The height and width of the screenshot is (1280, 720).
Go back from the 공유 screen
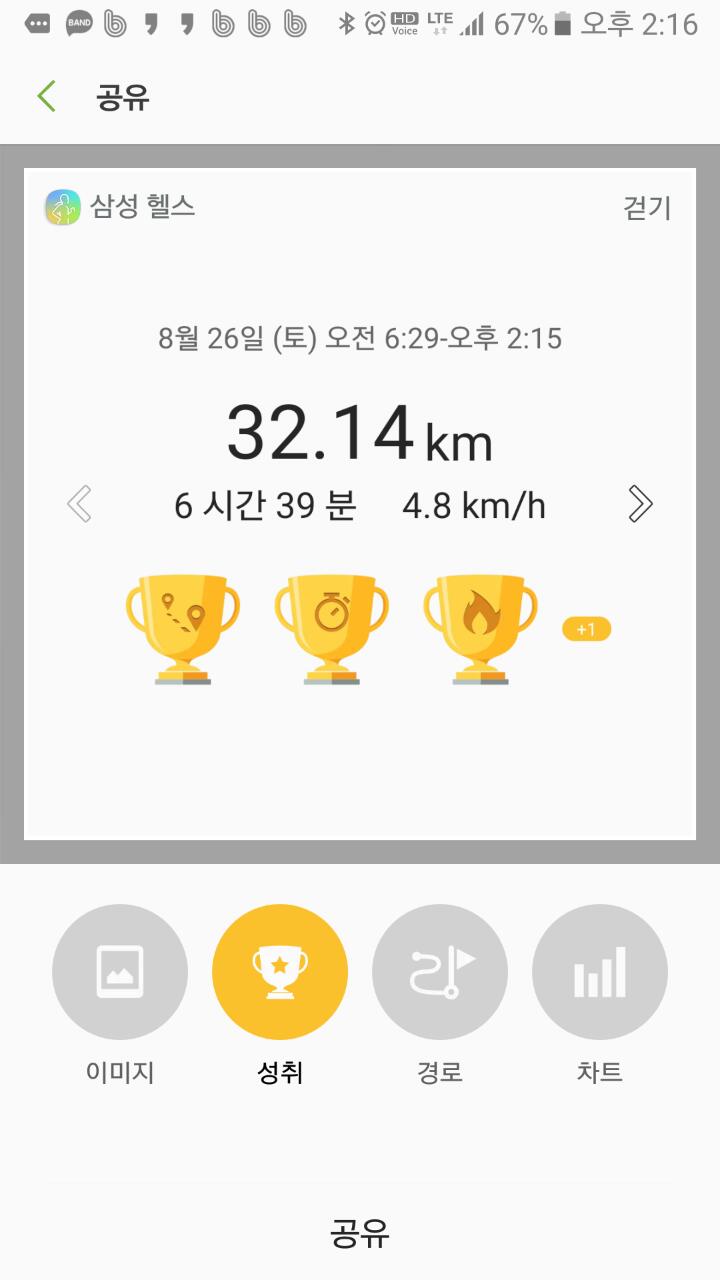pos(46,97)
